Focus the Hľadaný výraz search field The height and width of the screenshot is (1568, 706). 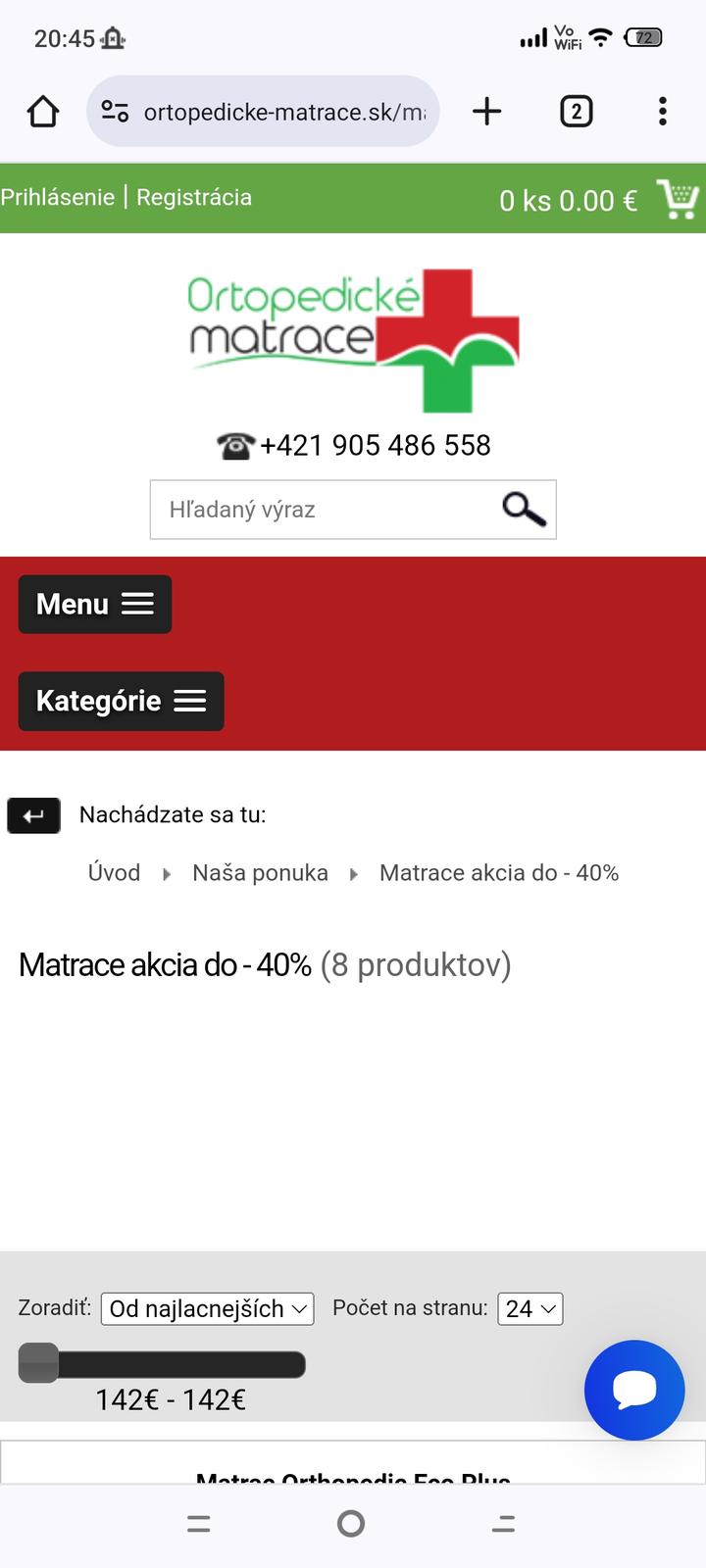(324, 510)
